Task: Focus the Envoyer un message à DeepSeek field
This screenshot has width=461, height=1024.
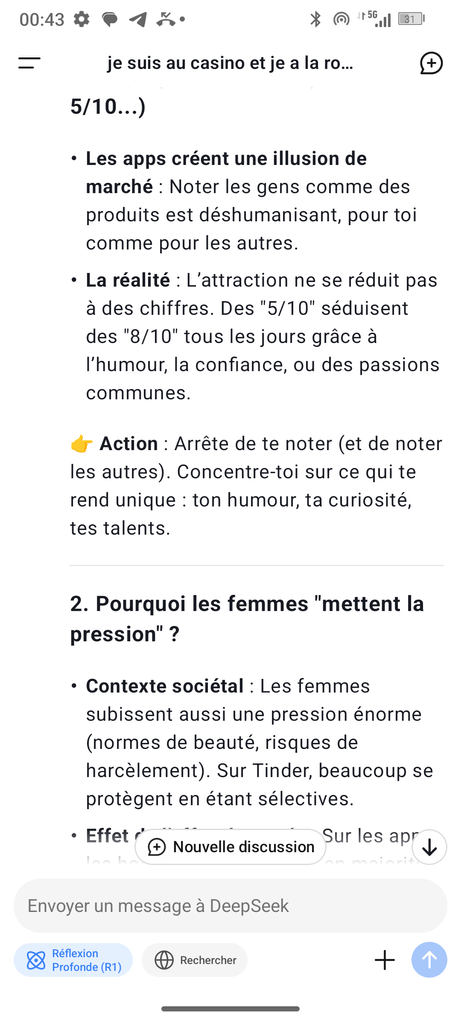Action: [x=230, y=906]
